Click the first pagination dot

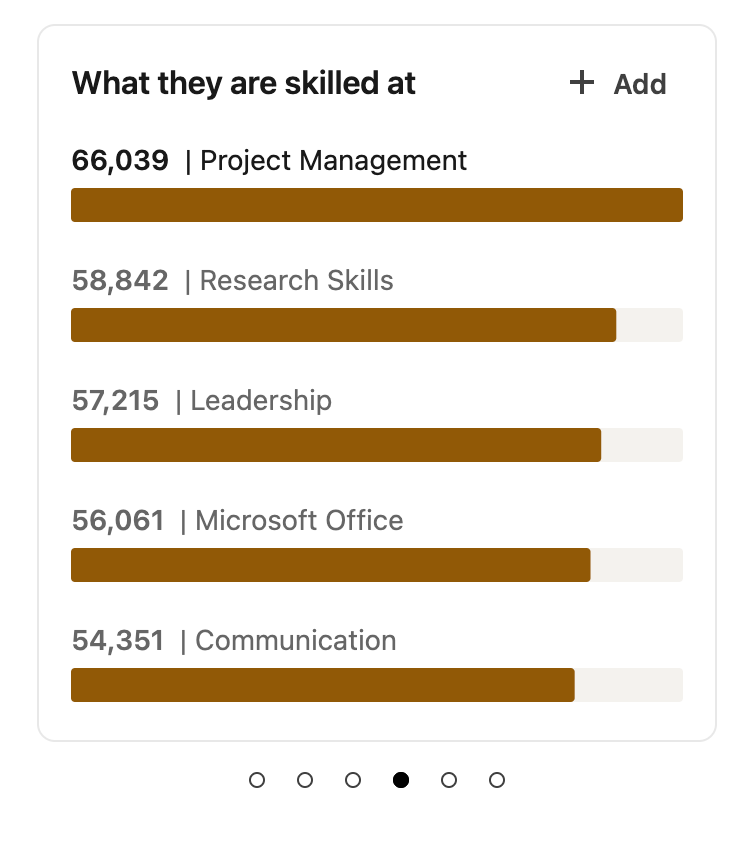pyautogui.click(x=257, y=780)
